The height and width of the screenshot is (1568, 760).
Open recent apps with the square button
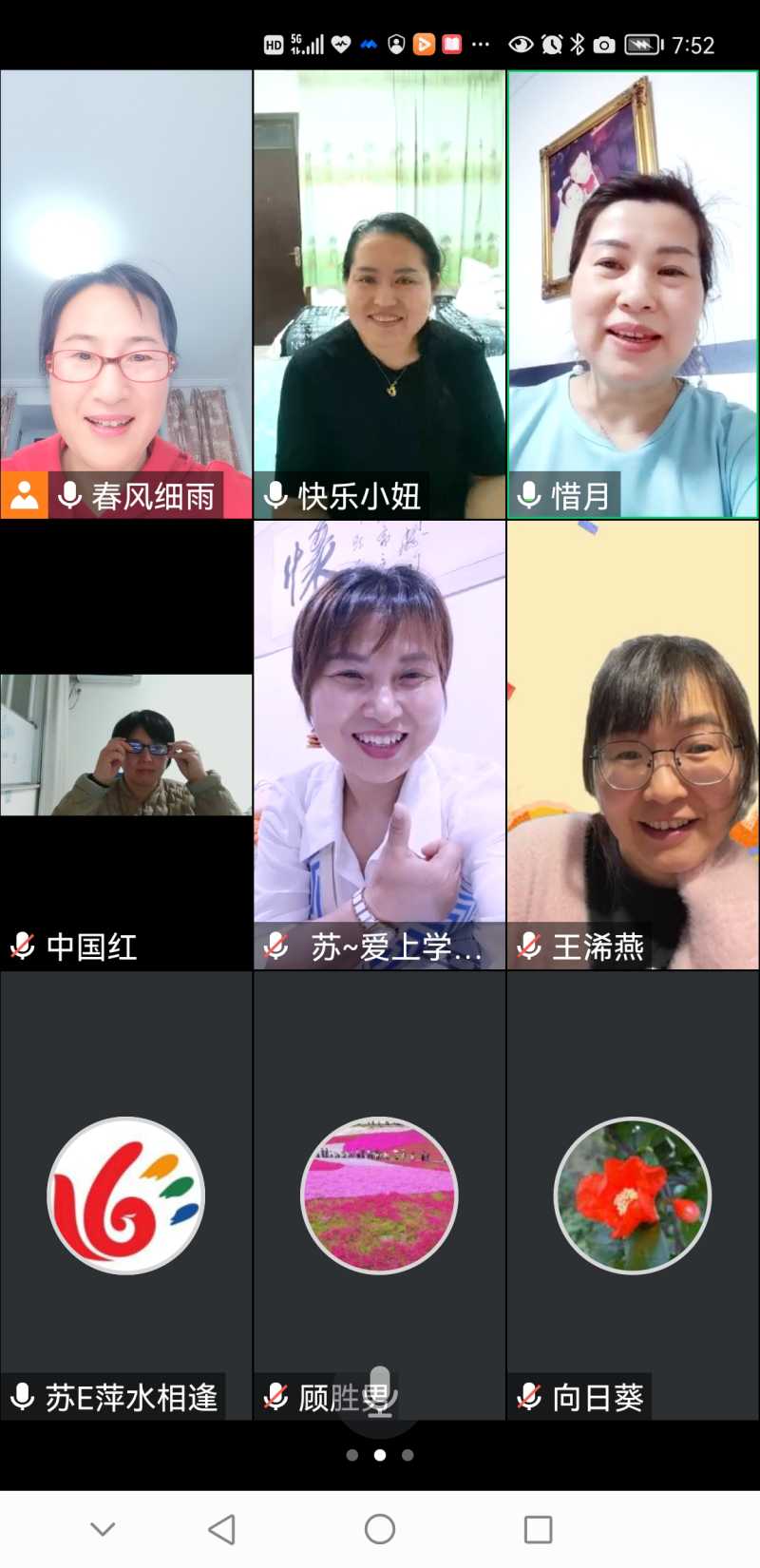[538, 1529]
